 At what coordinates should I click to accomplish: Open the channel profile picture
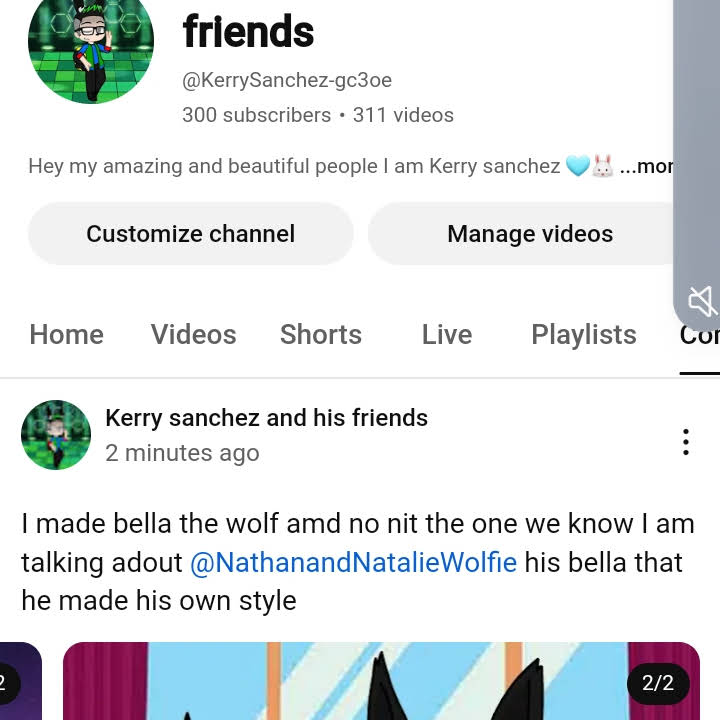point(91,45)
